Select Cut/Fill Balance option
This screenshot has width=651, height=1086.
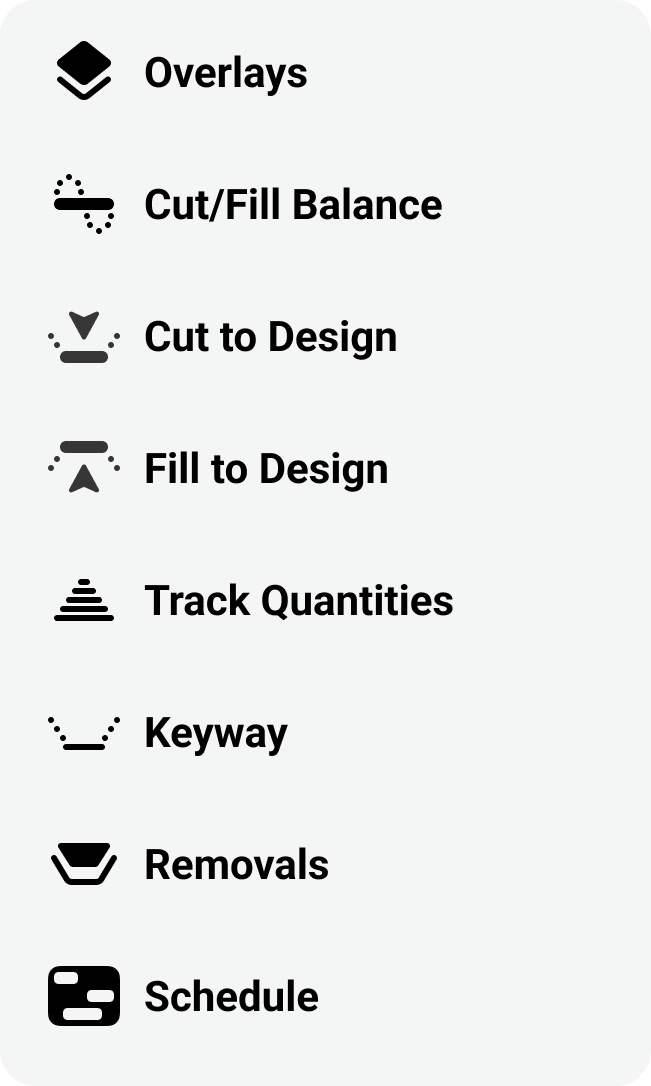point(292,205)
